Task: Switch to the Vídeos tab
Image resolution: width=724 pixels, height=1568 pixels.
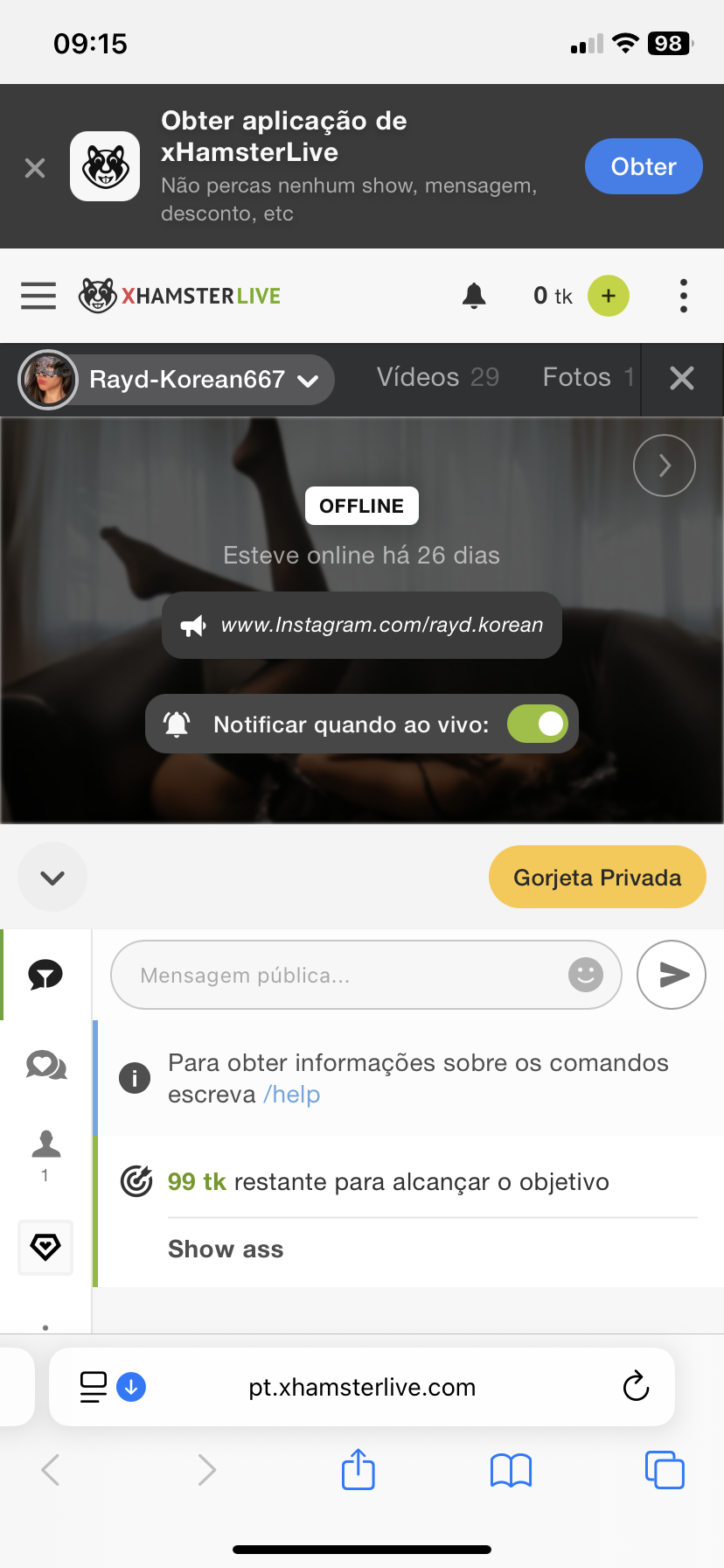Action: 437,377
